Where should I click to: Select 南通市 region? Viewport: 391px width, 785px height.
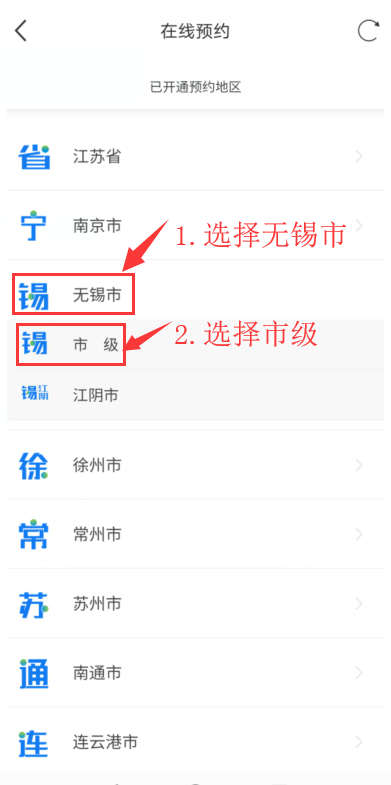pyautogui.click(x=195, y=672)
